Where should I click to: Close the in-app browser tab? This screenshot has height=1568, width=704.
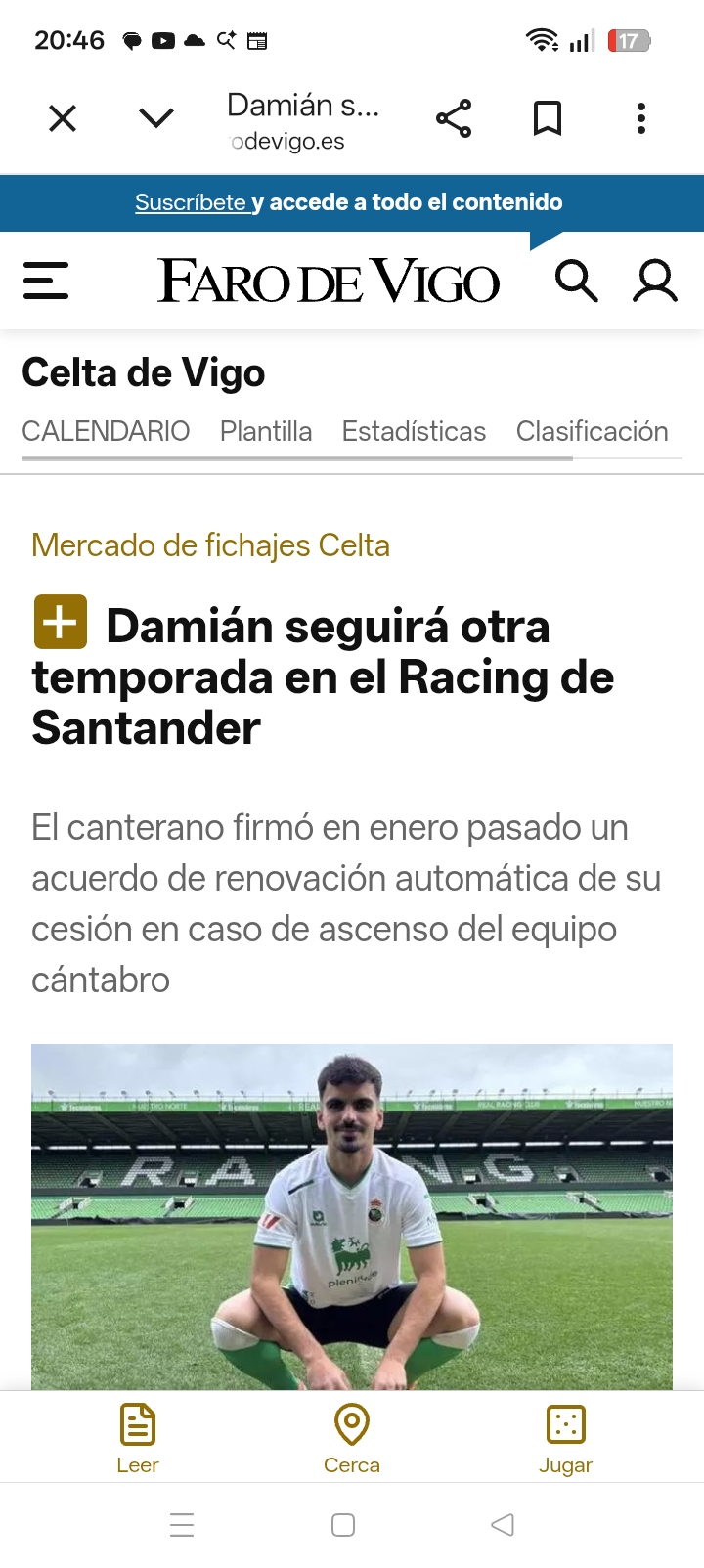[x=63, y=118]
